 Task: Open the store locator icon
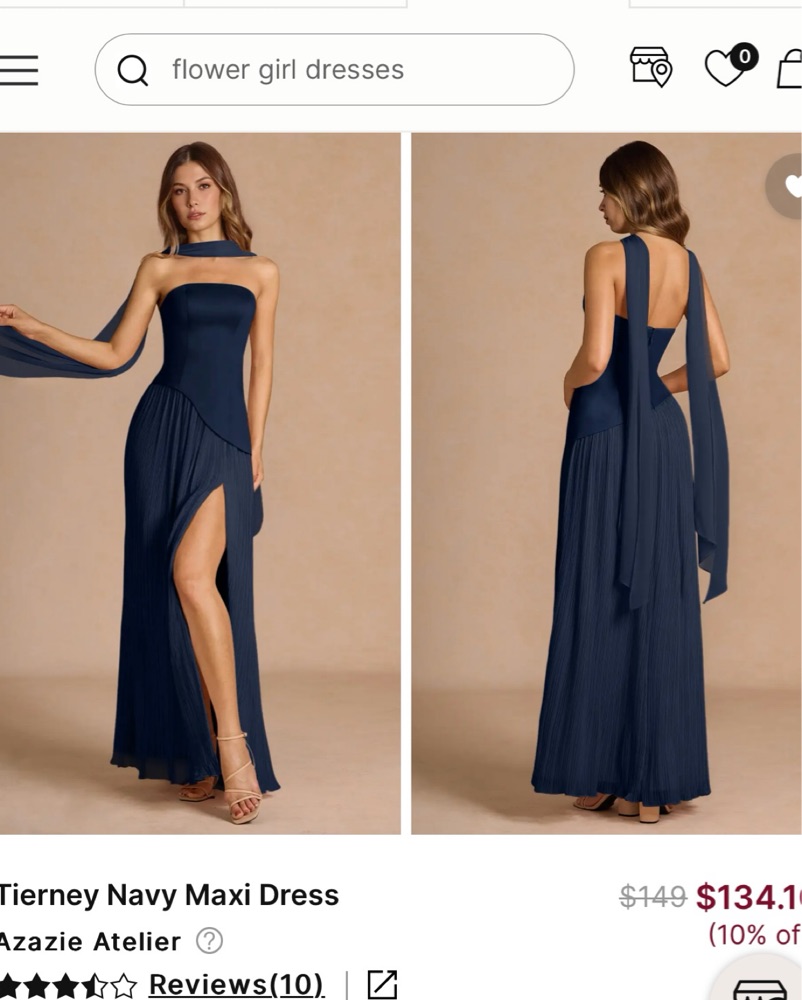click(651, 67)
